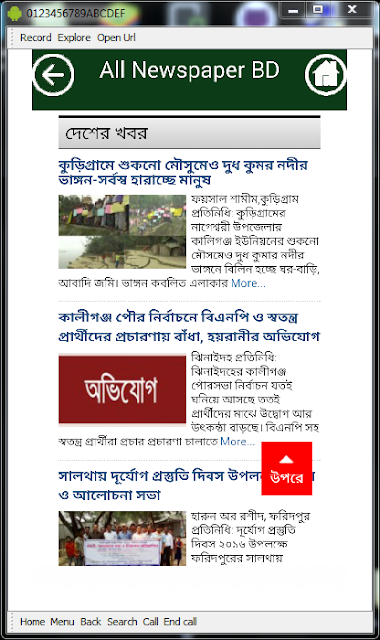Screen dimensions: 380x640
Task: Click Home in the bottom toolbar
Action: pos(32,622)
